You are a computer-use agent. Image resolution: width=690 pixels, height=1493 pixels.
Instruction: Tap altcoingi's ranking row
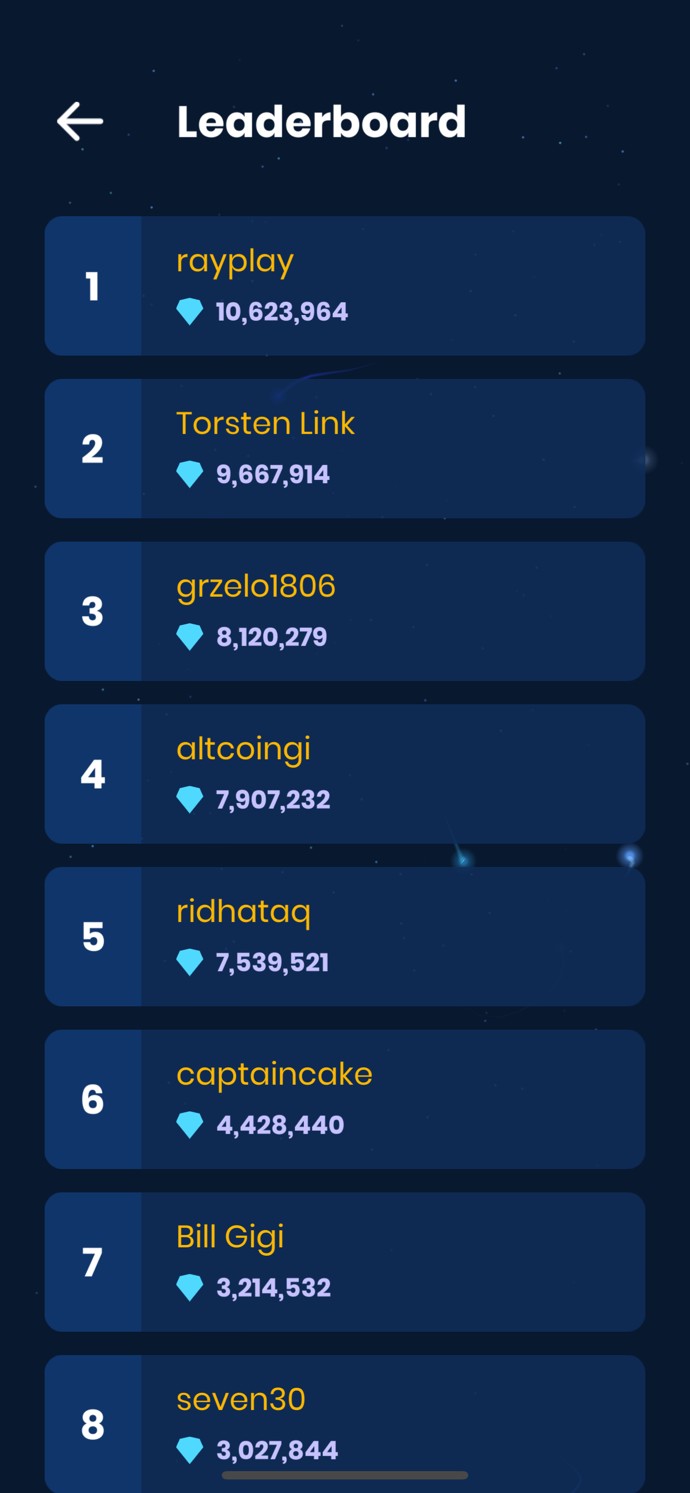(x=345, y=774)
